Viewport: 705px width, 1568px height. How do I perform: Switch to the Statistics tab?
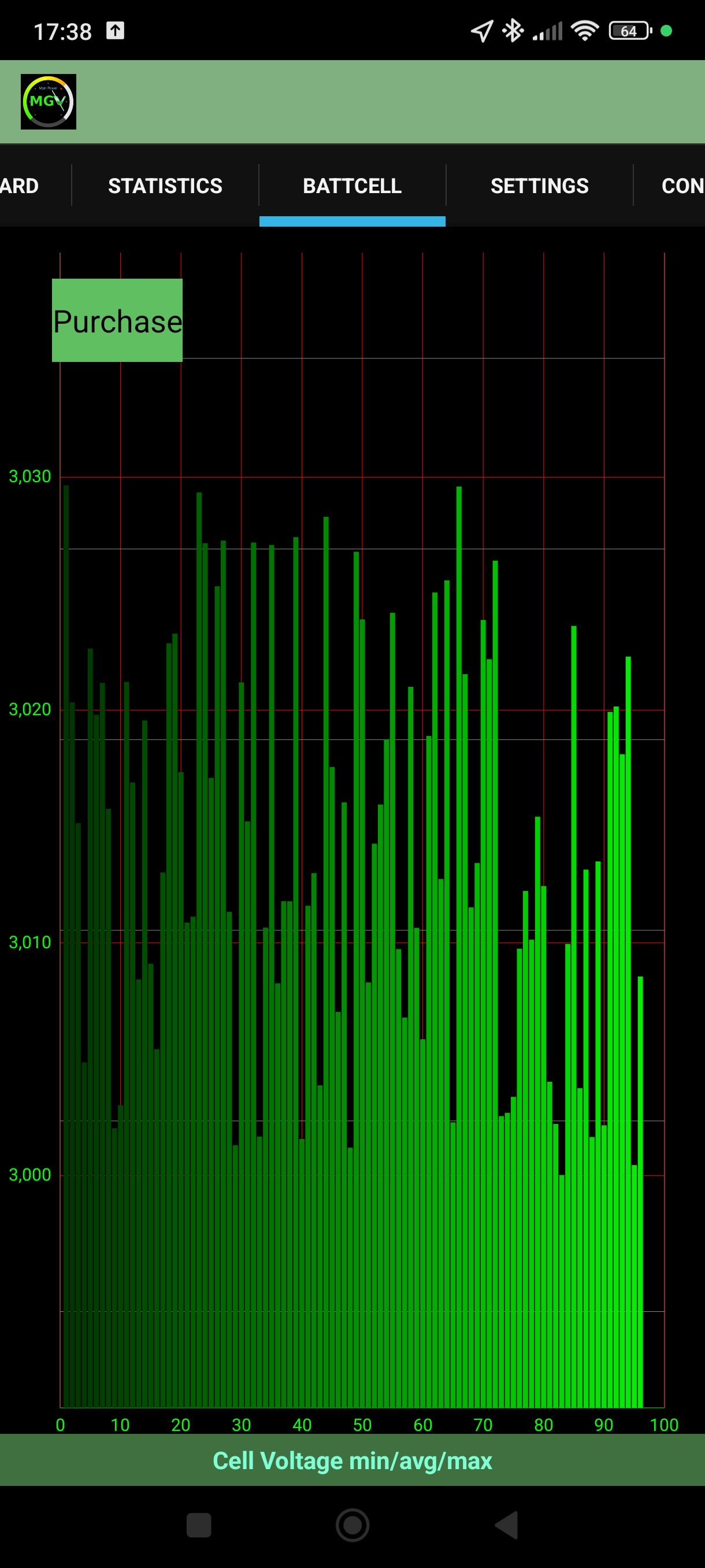click(165, 186)
